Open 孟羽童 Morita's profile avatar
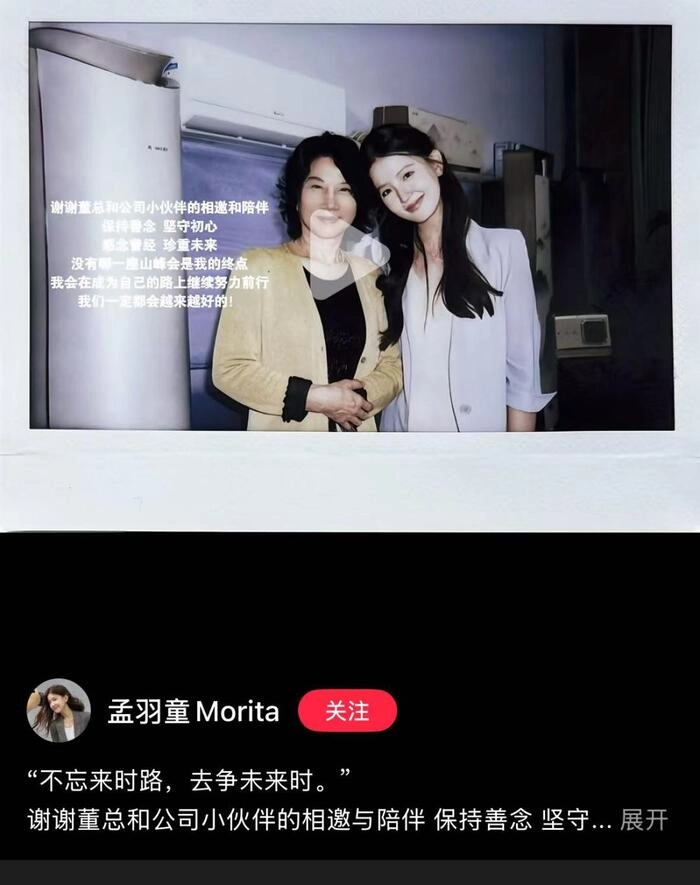700x885 pixels. 58,711
